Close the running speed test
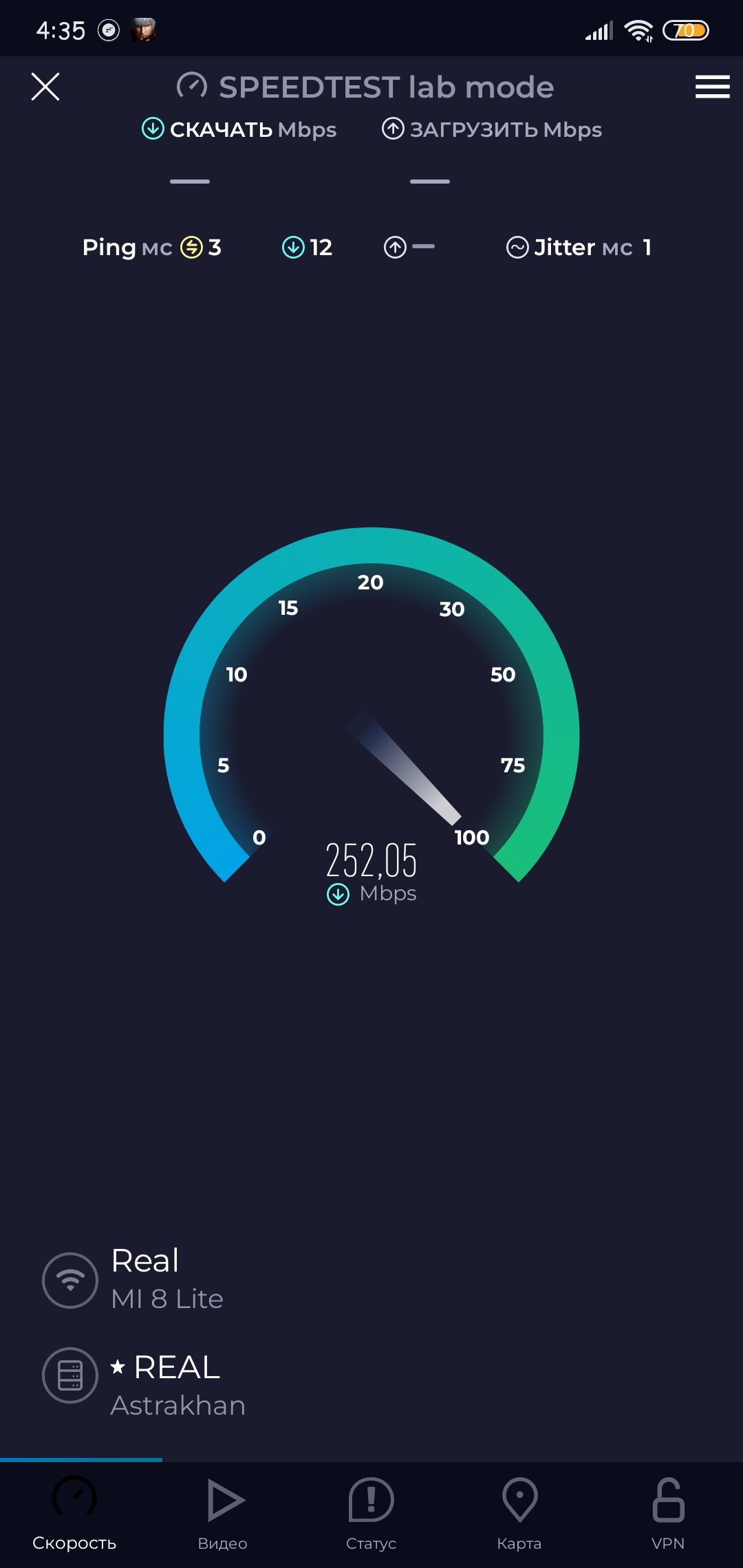This screenshot has width=743, height=1568. (x=45, y=87)
